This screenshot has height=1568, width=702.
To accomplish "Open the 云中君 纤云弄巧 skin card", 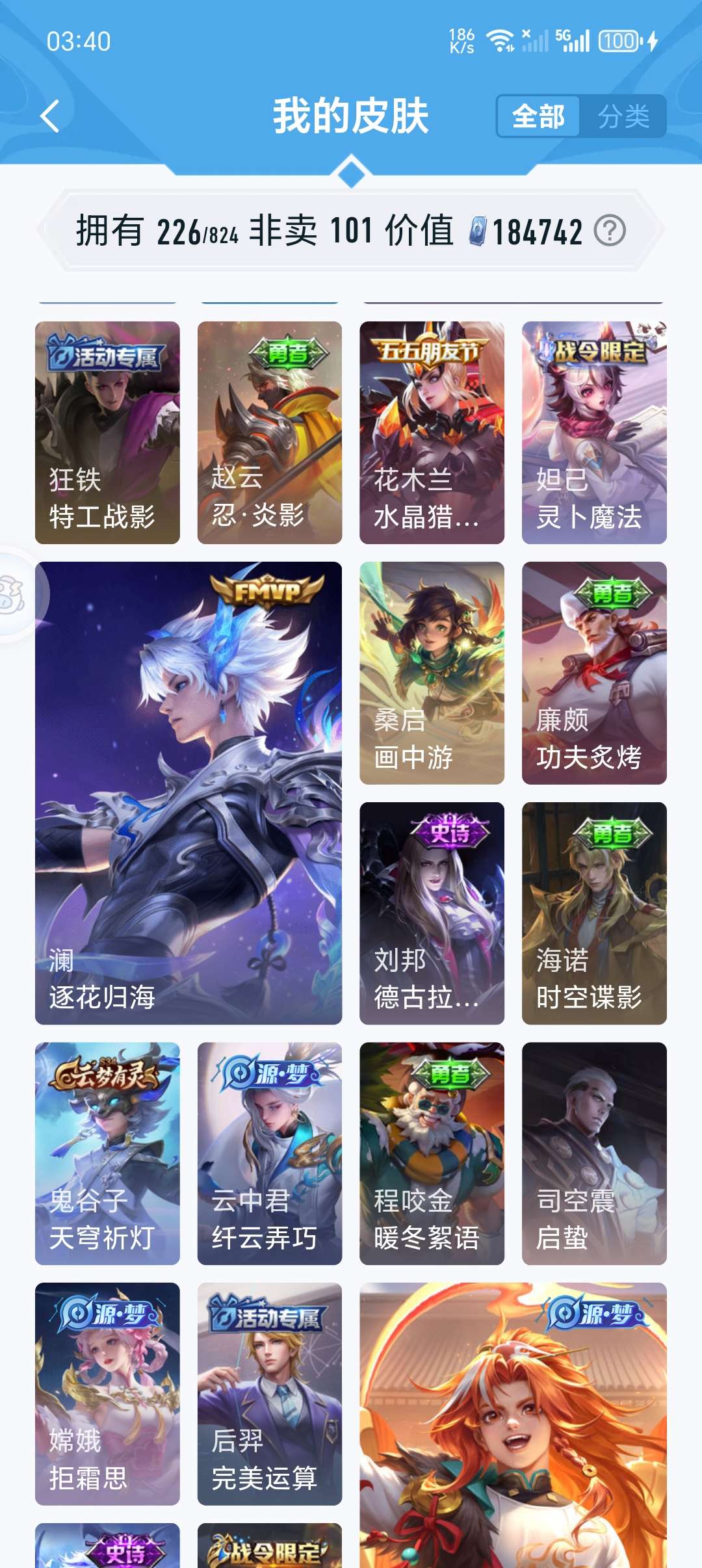I will (270, 1153).
